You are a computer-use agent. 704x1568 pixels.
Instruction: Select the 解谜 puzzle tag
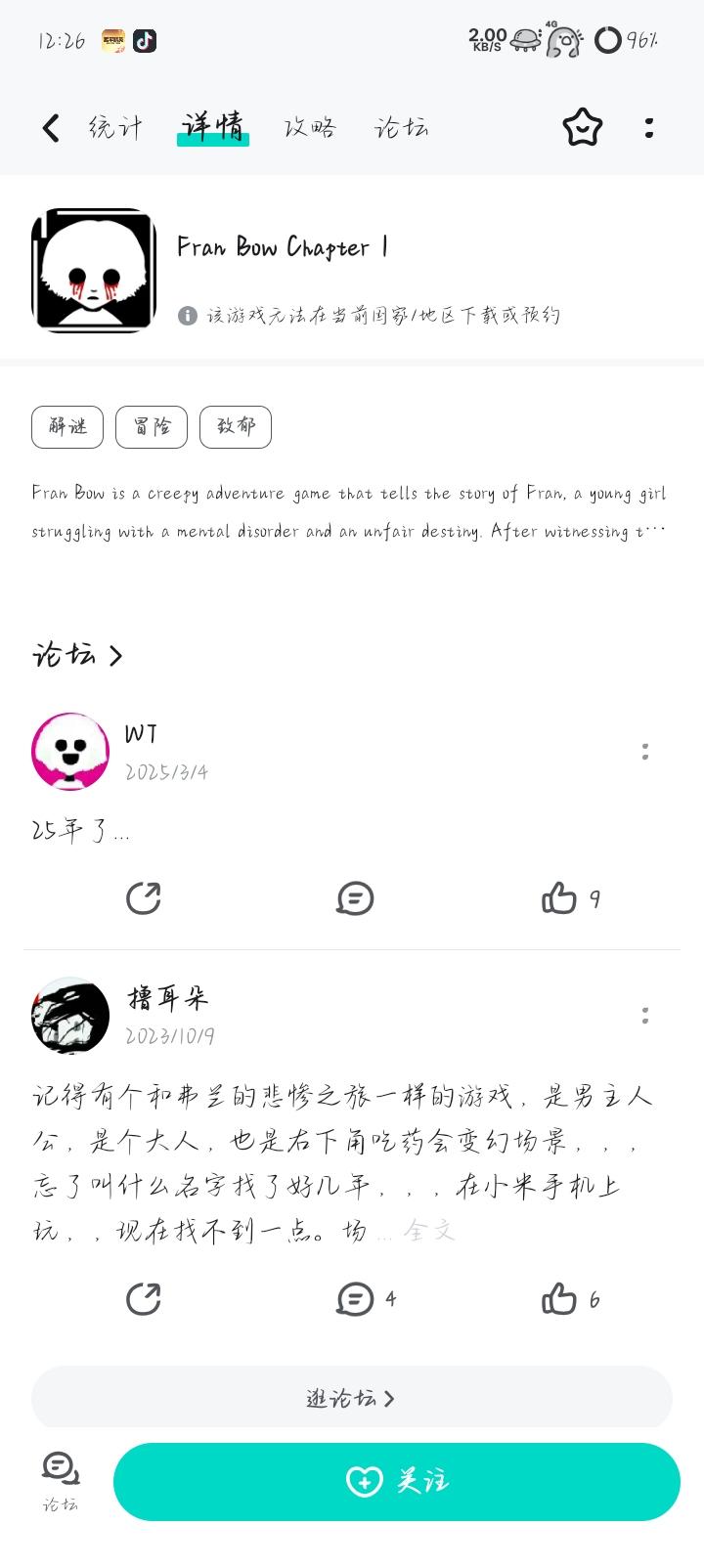pyautogui.click(x=66, y=427)
